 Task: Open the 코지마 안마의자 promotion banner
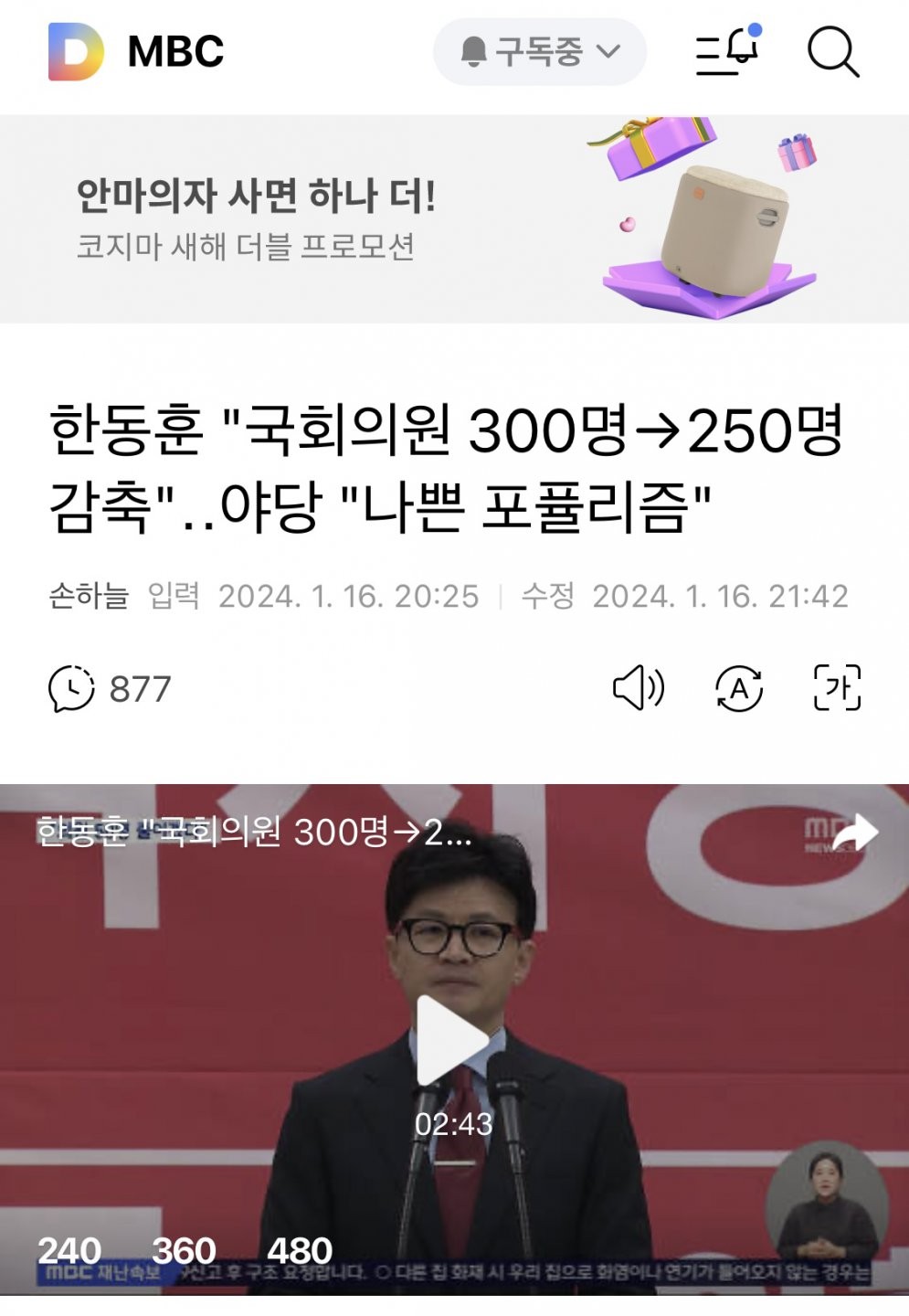[x=454, y=219]
